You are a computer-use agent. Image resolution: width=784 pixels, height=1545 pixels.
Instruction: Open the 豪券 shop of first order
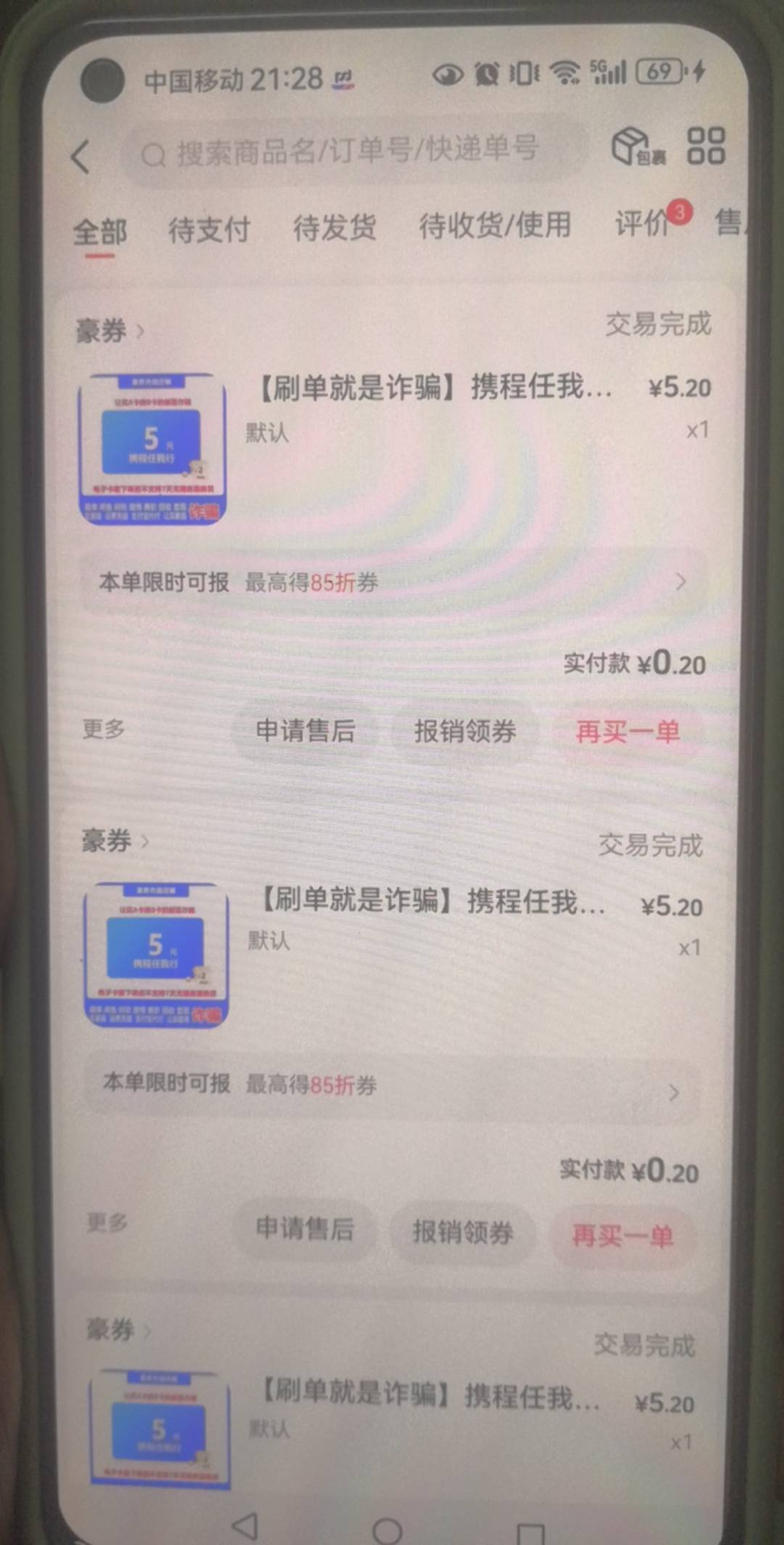(110, 331)
